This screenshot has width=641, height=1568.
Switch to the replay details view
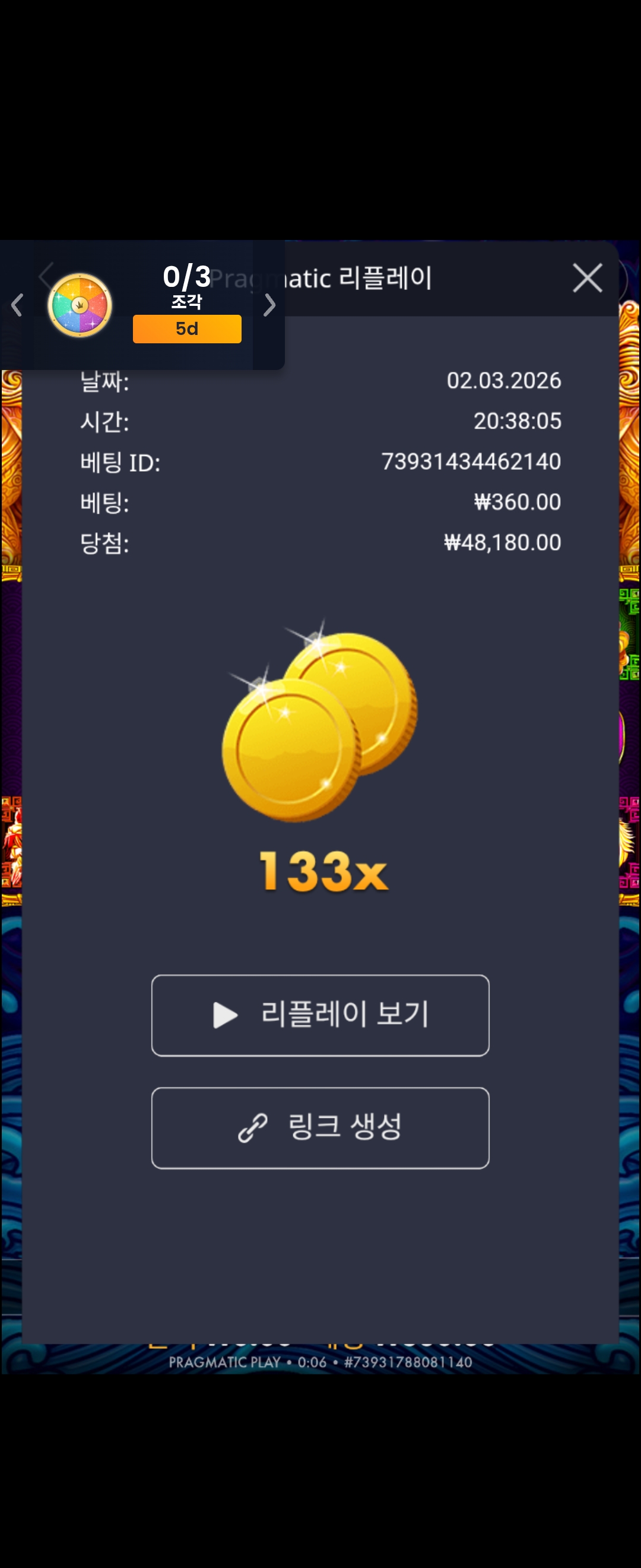click(320, 1015)
